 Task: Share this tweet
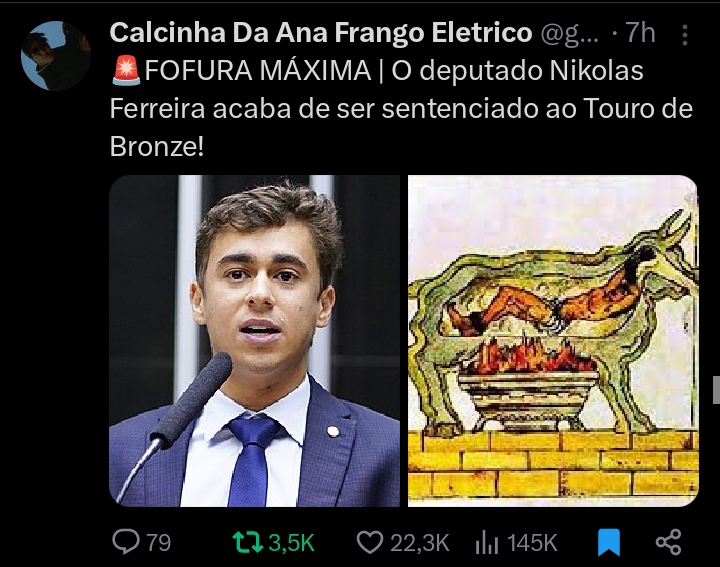click(x=667, y=542)
